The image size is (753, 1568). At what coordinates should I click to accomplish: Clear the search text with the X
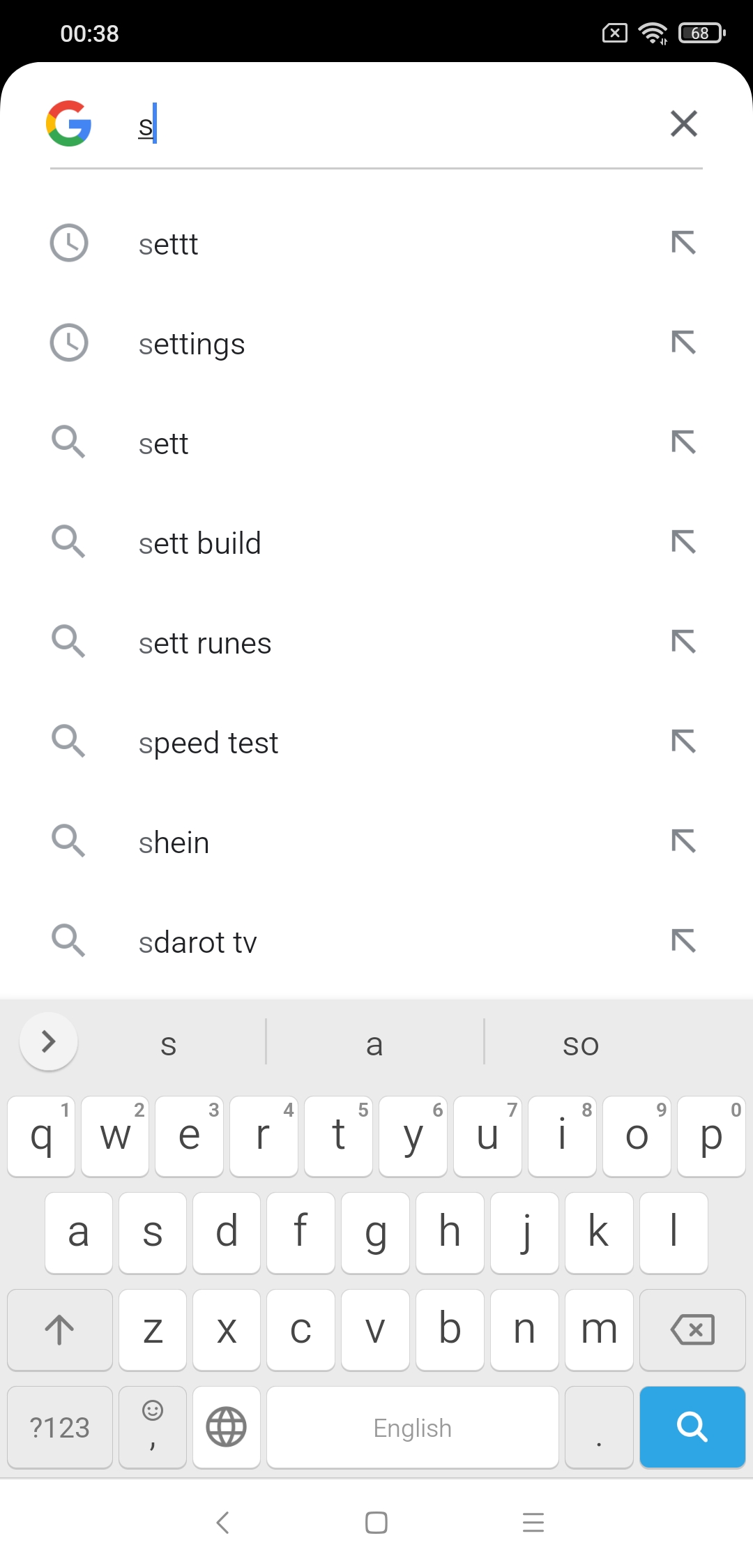point(684,124)
